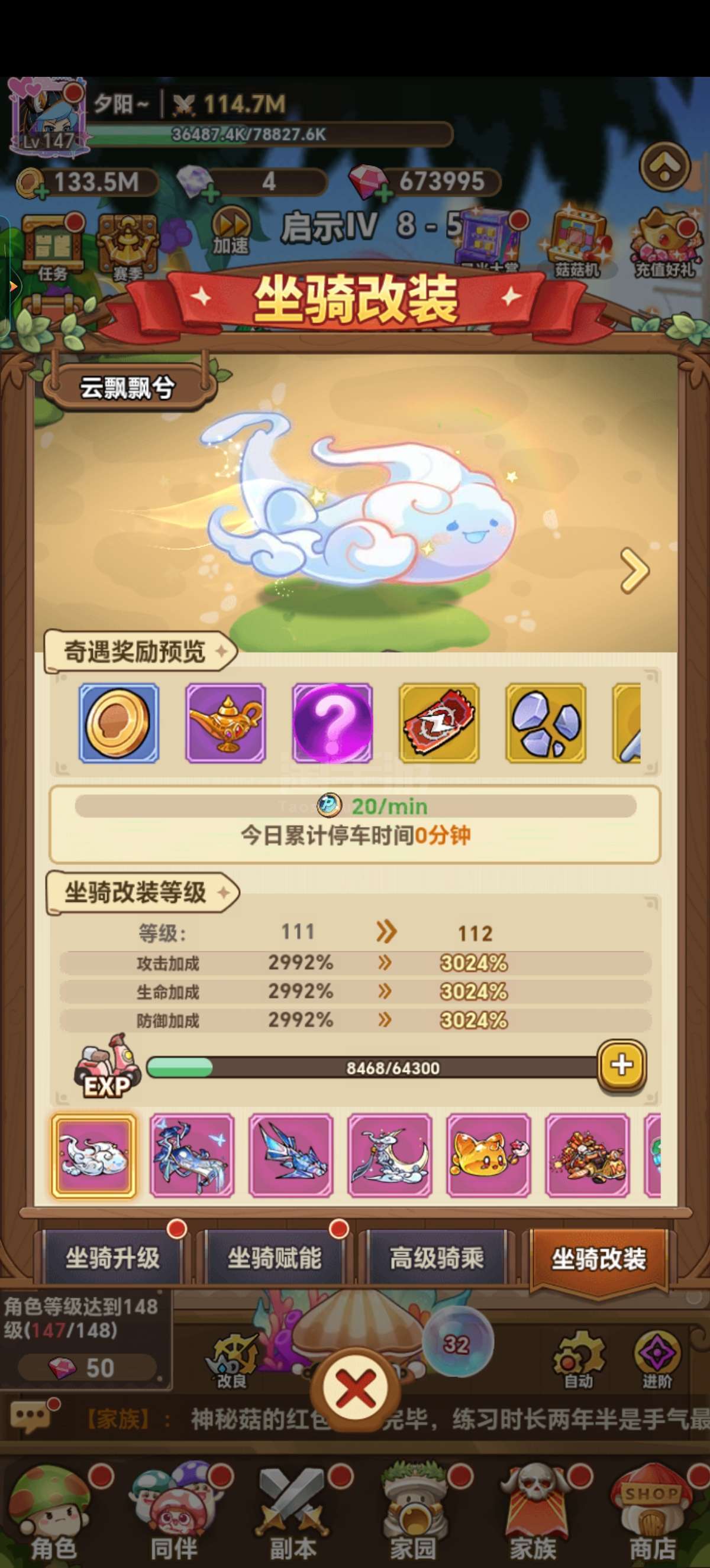Collapse the top menu with up arrow
Image resolution: width=710 pixels, height=1568 pixels.
coord(664,166)
